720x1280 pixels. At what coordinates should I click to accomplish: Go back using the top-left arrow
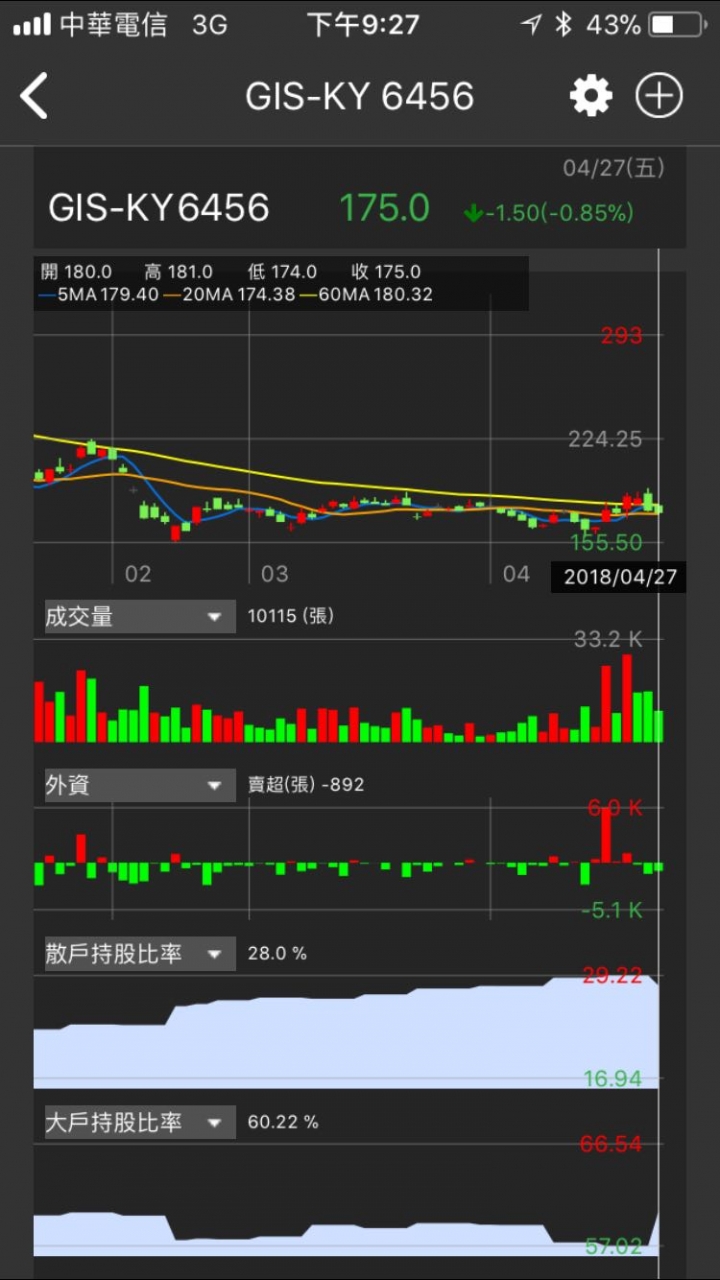click(x=34, y=97)
